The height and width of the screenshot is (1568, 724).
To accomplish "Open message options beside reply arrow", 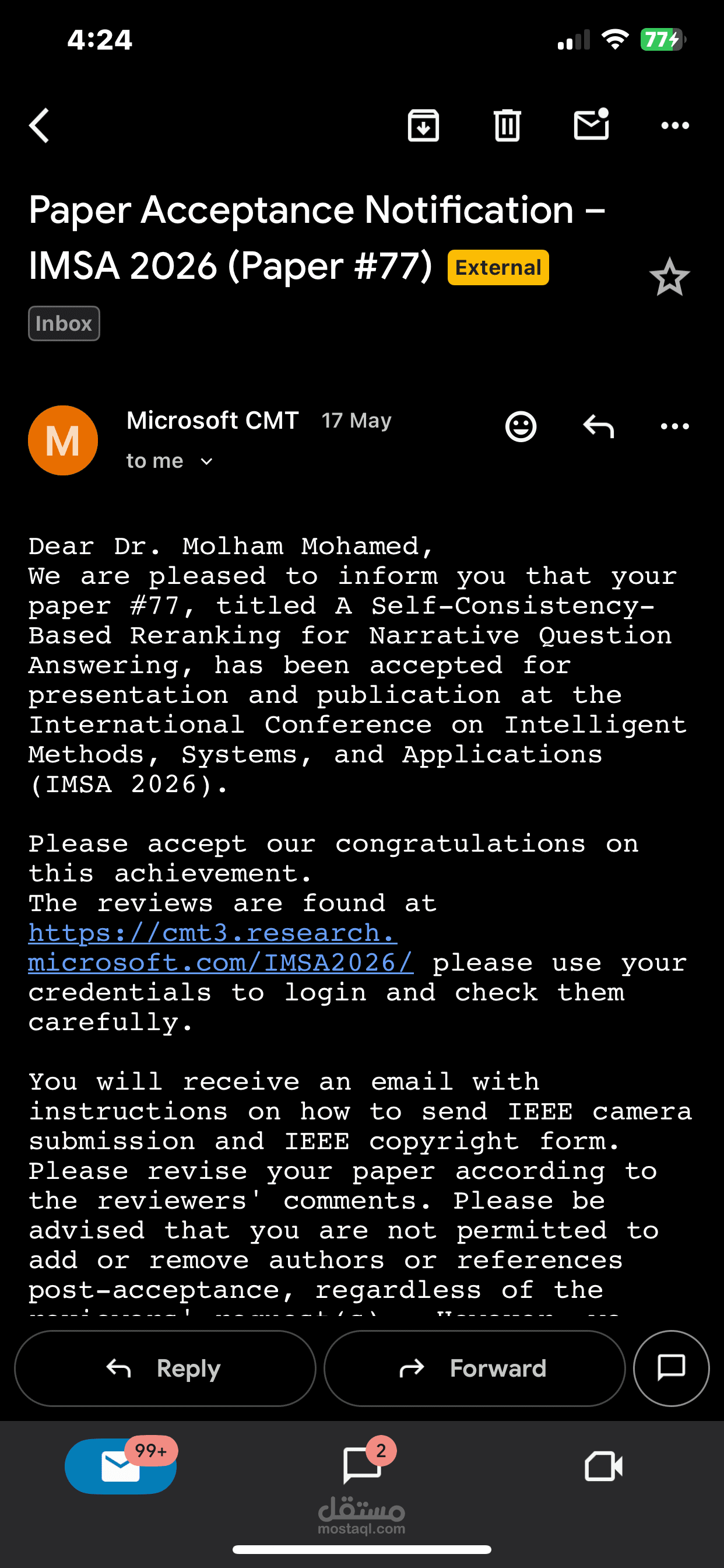I will coord(674,426).
